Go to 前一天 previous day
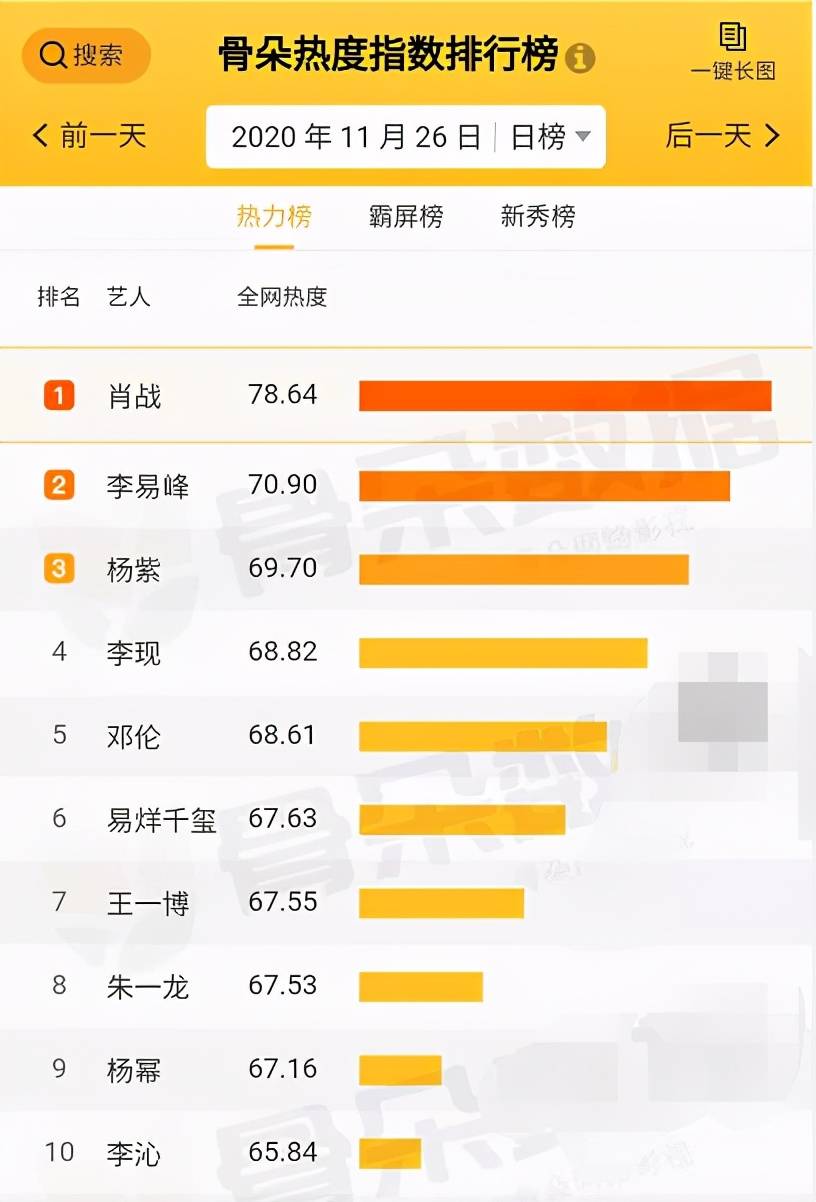The image size is (816, 1202). [x=90, y=136]
